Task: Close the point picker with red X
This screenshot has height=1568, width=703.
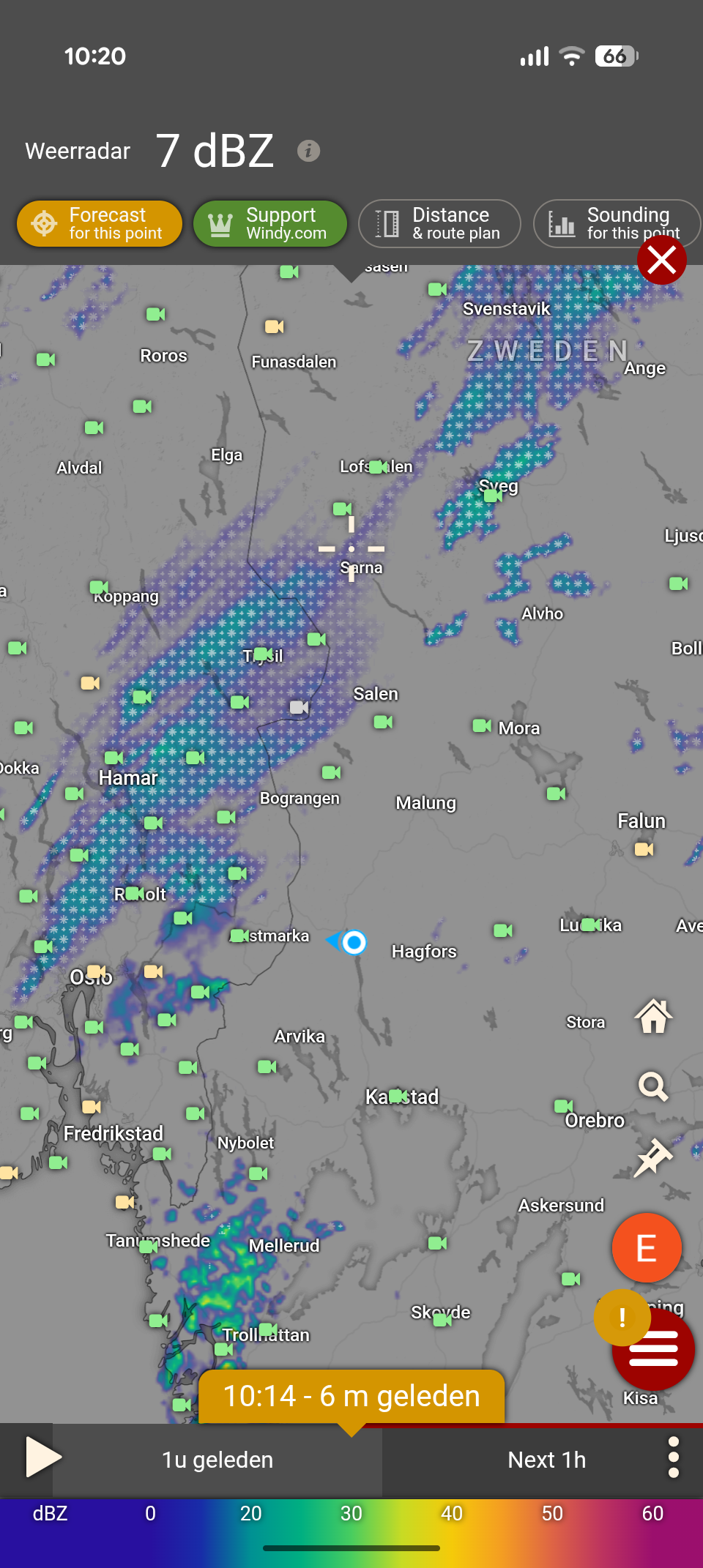Action: [x=661, y=260]
